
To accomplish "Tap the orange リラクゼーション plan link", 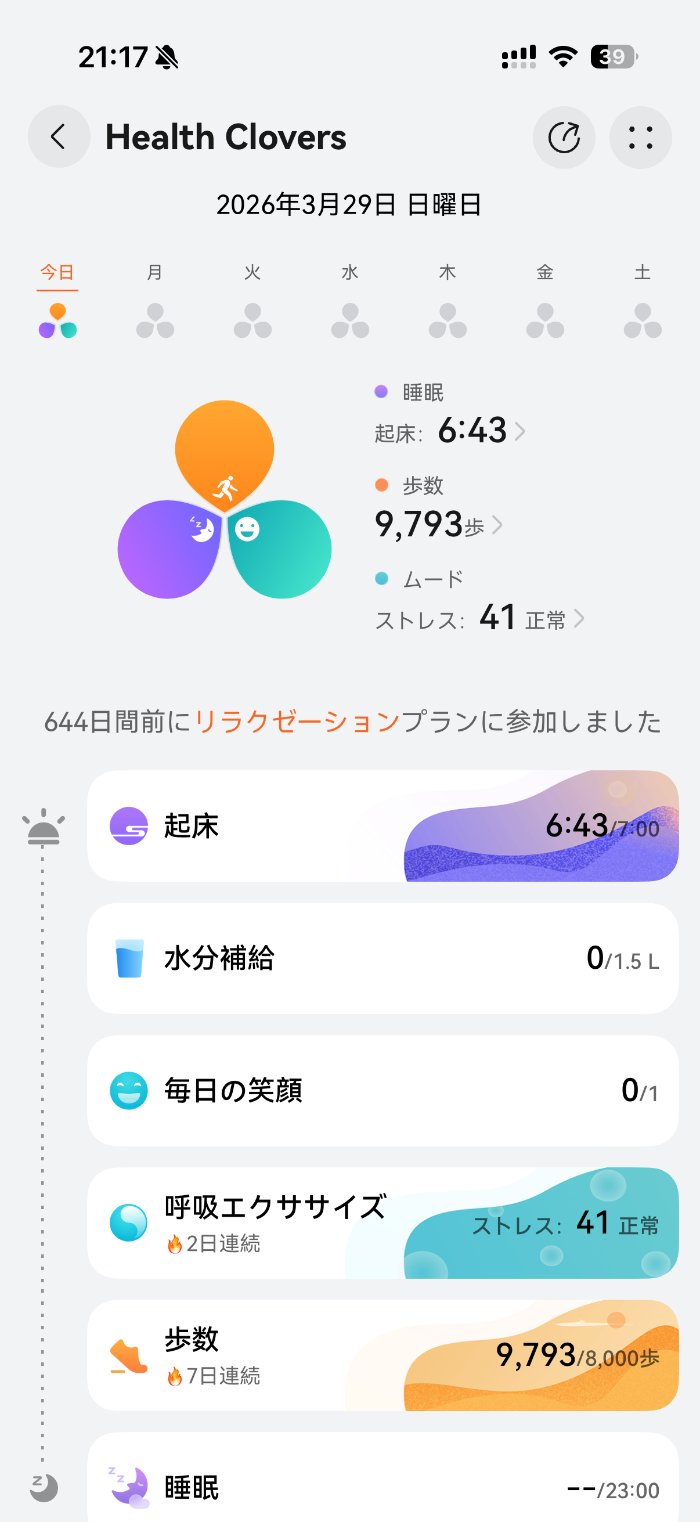I will click(298, 721).
